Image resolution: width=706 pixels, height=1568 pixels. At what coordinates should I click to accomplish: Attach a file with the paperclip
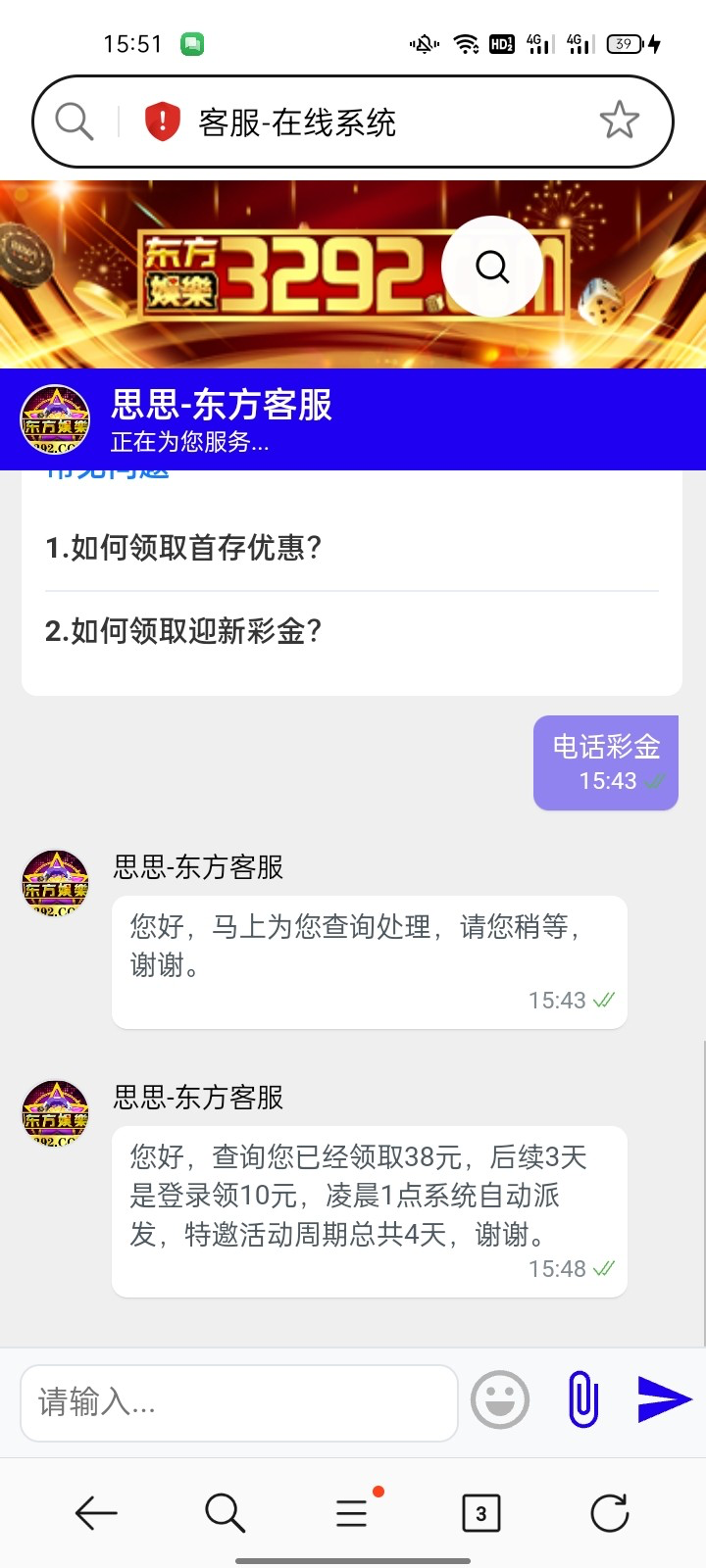tap(583, 1398)
